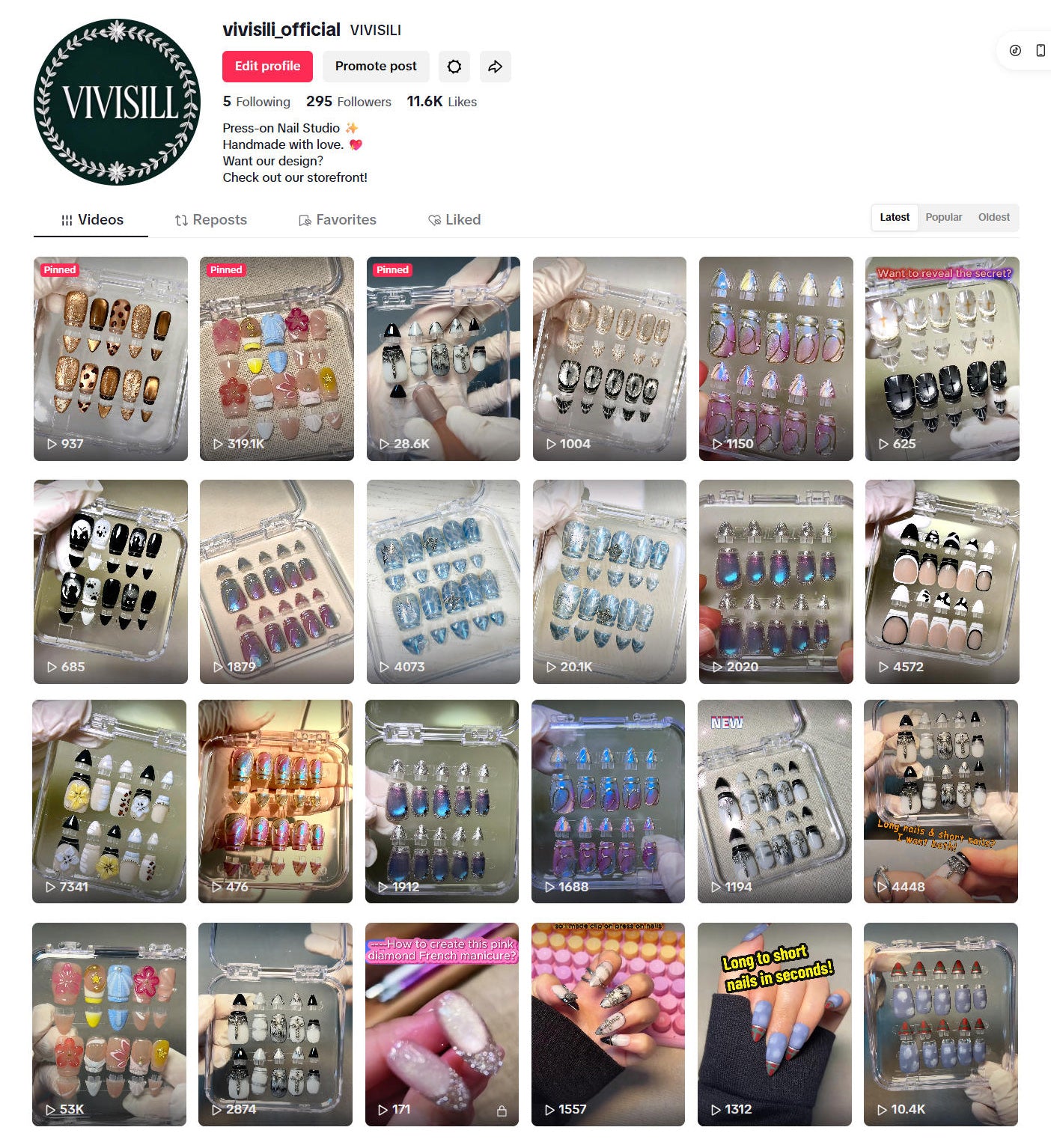Viewport: 1051px width, 1148px height.
Task: Play the 'Long to short nails in seconds!' video
Action: [x=774, y=1024]
